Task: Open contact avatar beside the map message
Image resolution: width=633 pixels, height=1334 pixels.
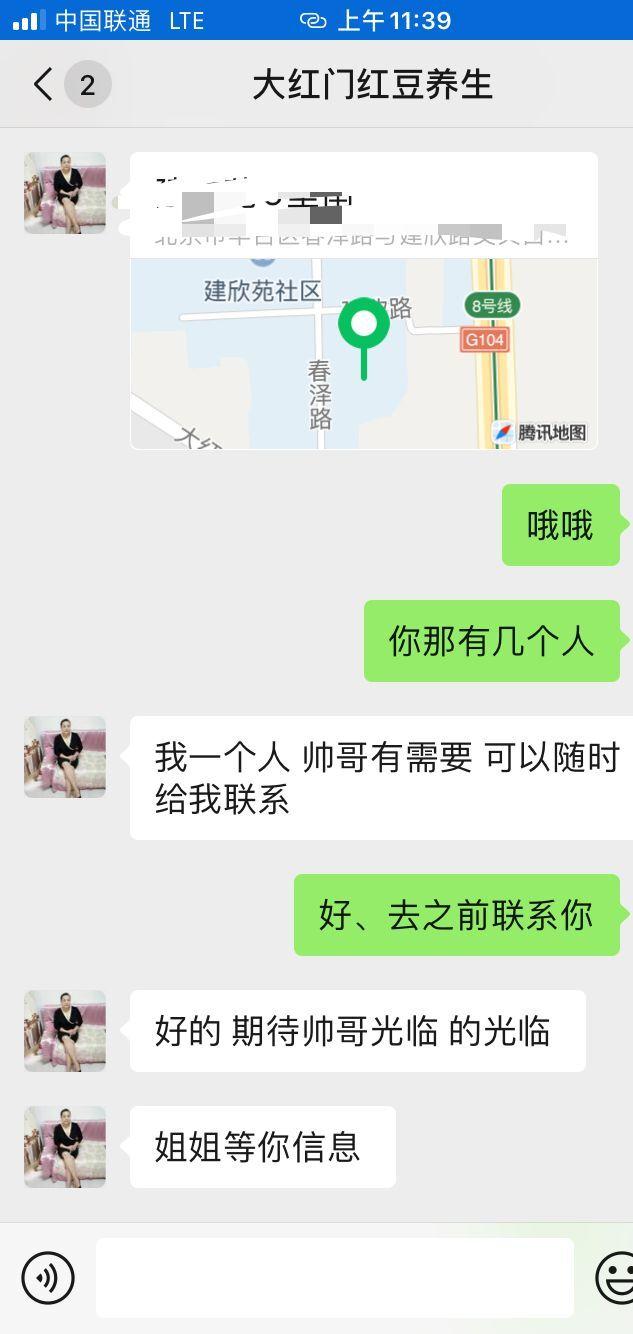Action: [65, 193]
